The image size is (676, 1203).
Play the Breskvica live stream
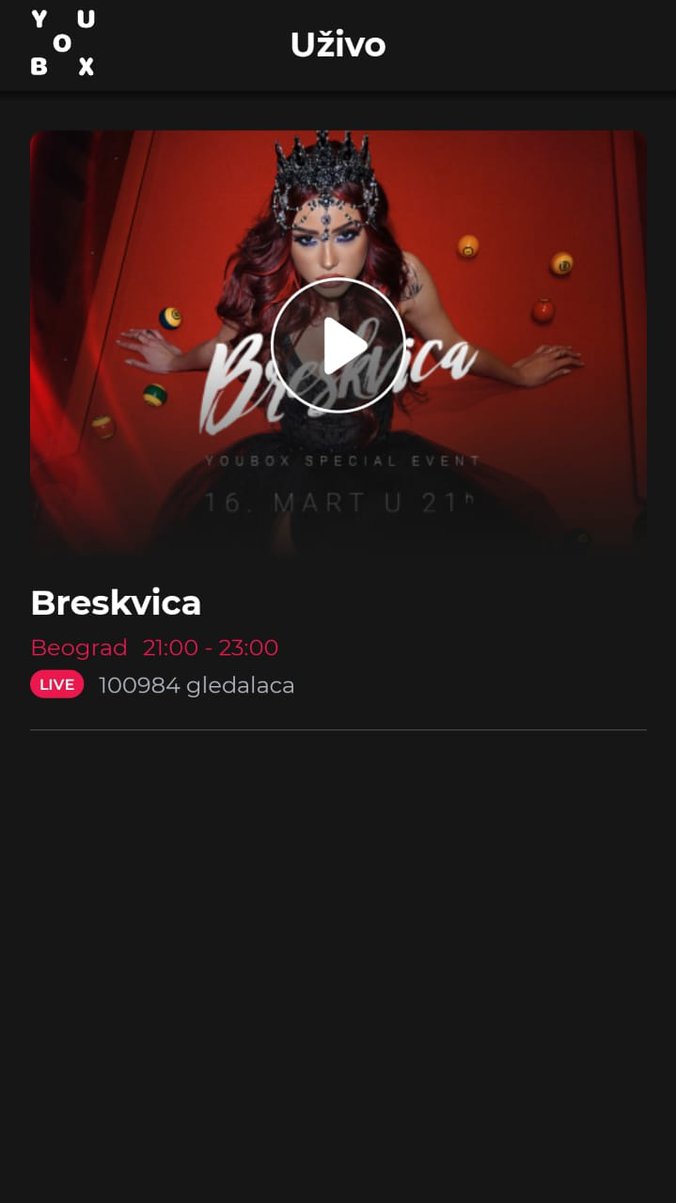coord(338,345)
